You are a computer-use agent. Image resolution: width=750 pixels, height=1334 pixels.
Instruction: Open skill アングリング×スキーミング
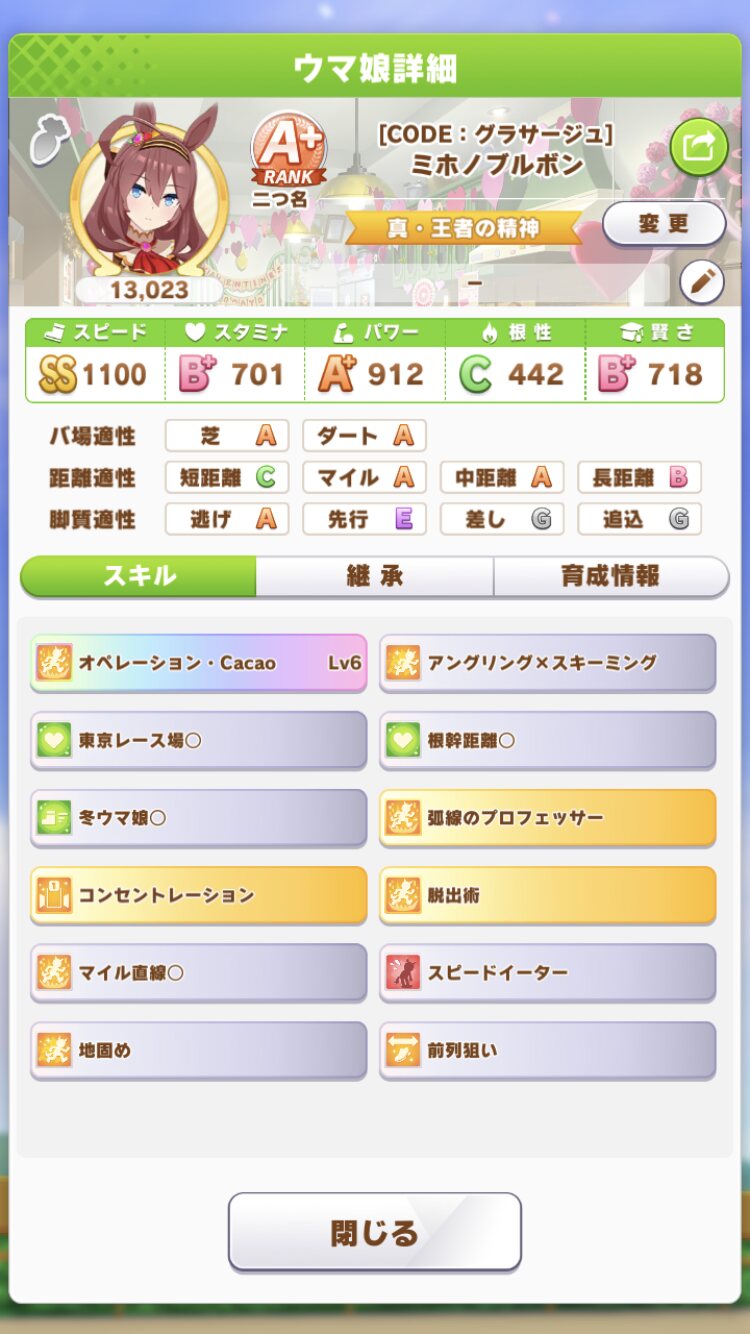pyautogui.click(x=548, y=662)
